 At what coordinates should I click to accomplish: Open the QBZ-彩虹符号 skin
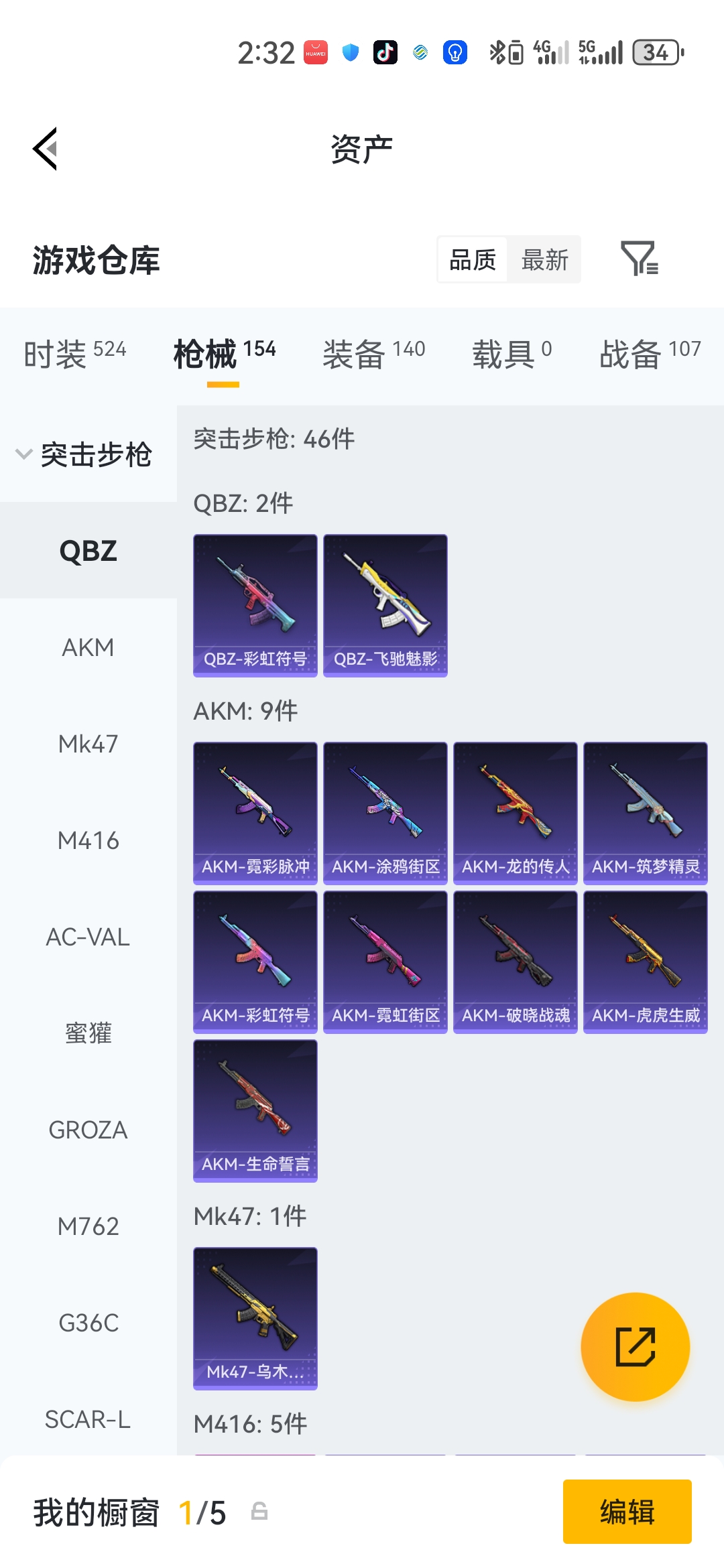[255, 605]
